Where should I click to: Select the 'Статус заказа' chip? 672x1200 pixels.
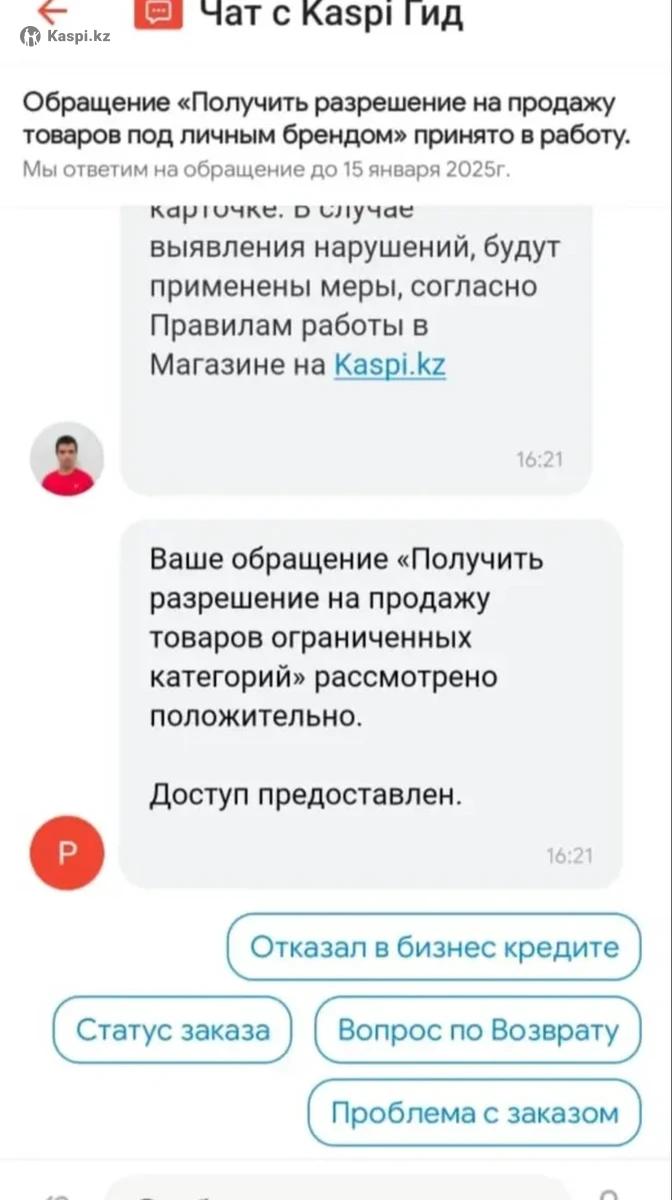(172, 1030)
